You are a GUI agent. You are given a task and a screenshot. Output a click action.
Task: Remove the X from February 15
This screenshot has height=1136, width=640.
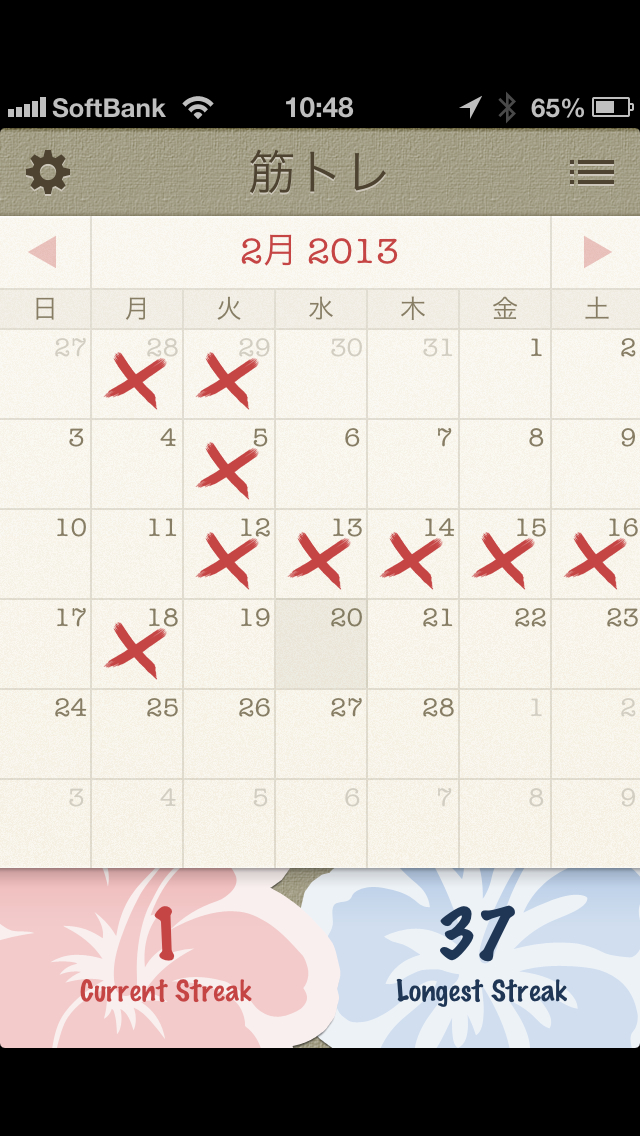505,554
